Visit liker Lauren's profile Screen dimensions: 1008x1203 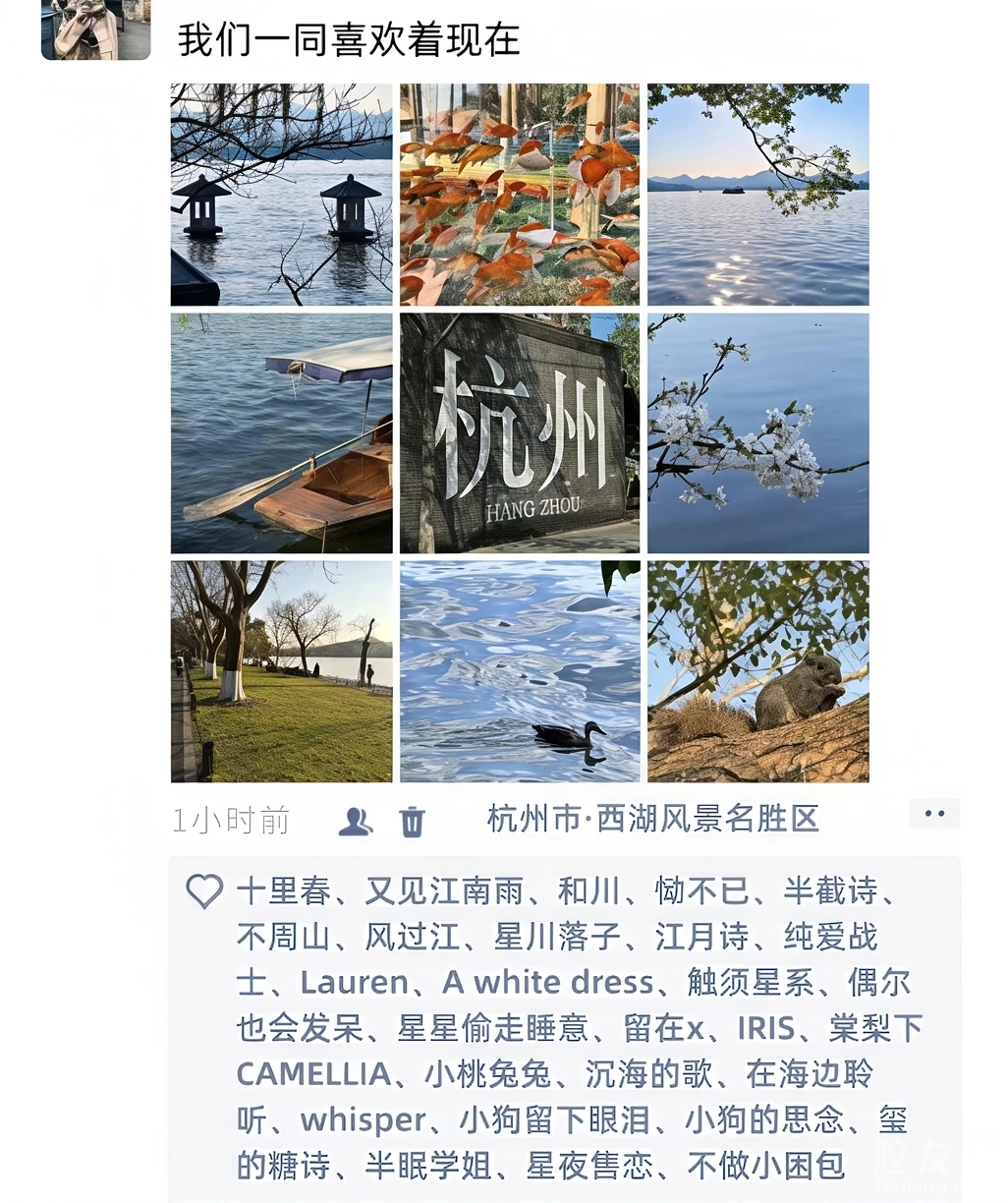point(354,982)
